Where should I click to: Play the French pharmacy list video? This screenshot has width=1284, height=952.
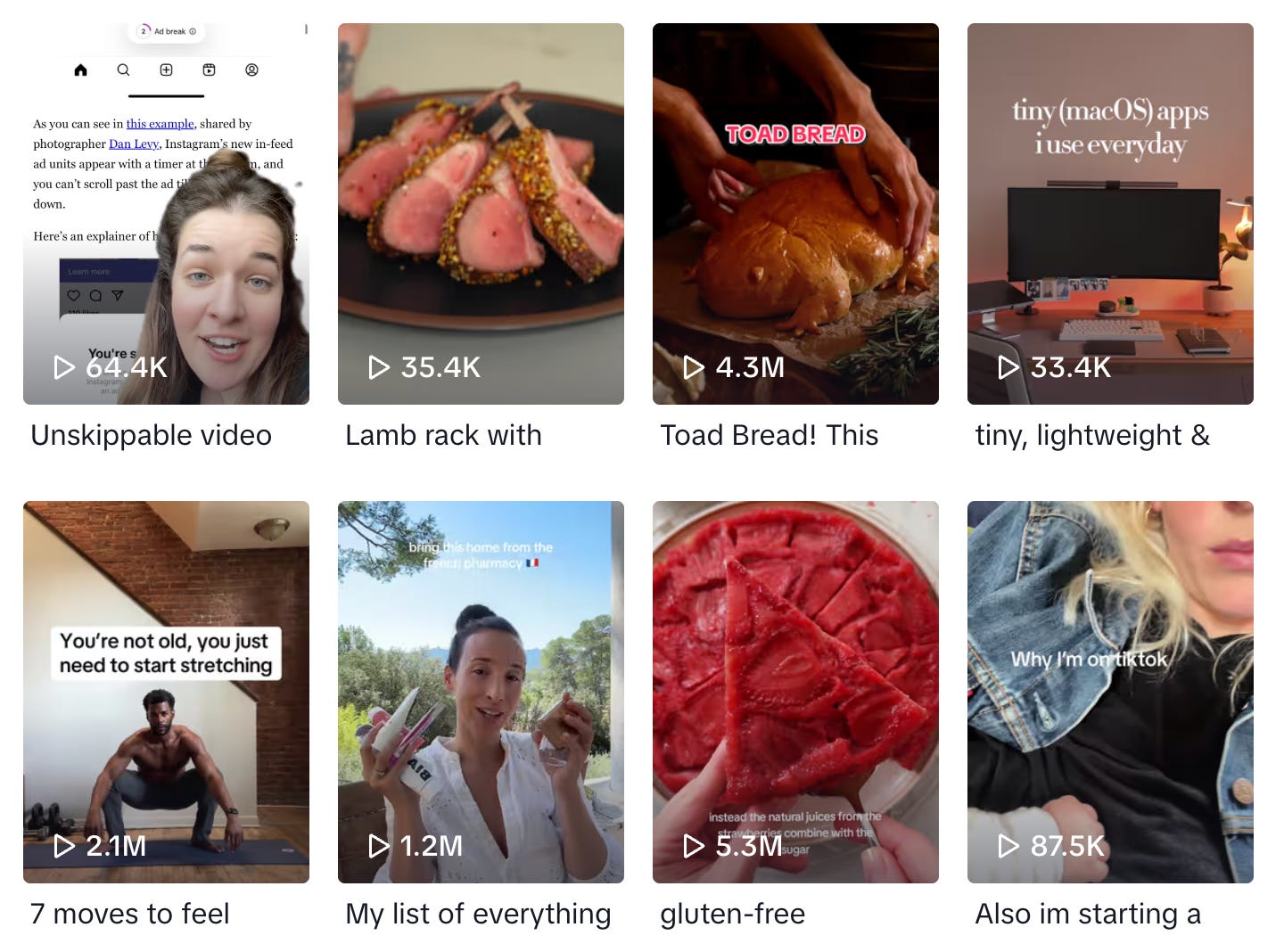pos(481,692)
